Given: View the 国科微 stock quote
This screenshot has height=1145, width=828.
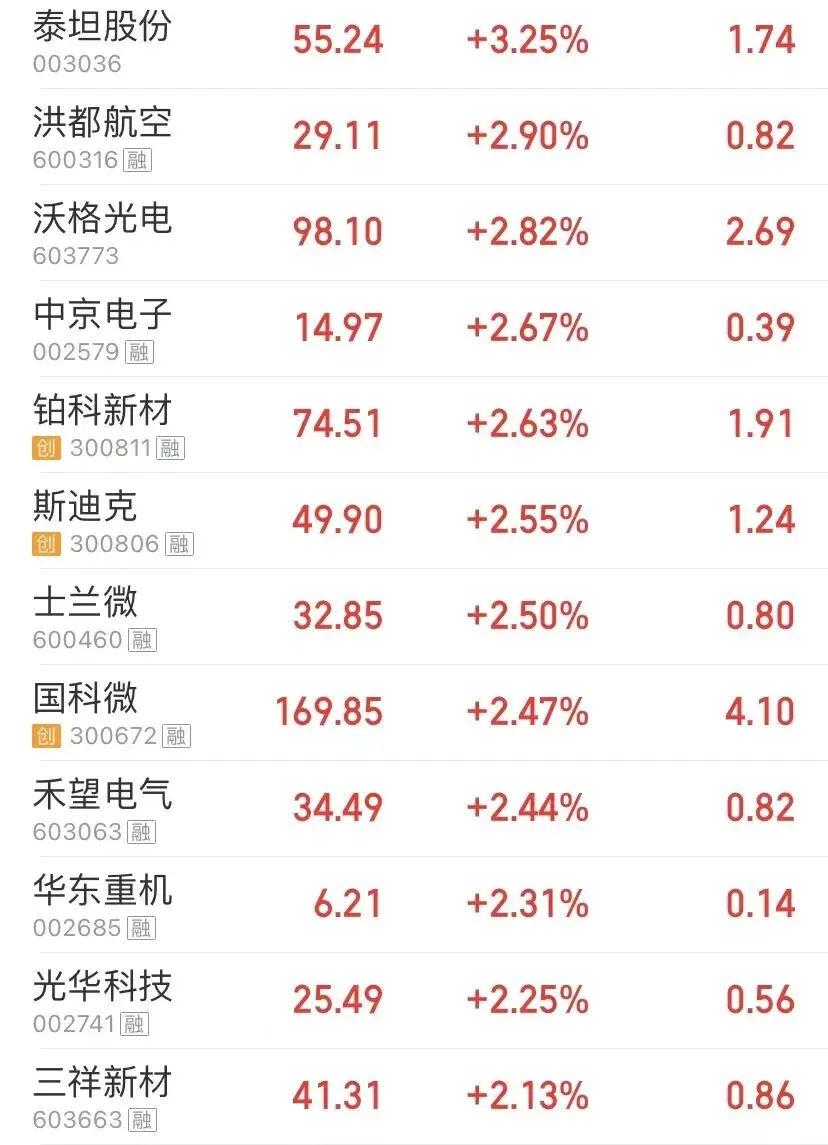Looking at the screenshot, I should point(414,713).
